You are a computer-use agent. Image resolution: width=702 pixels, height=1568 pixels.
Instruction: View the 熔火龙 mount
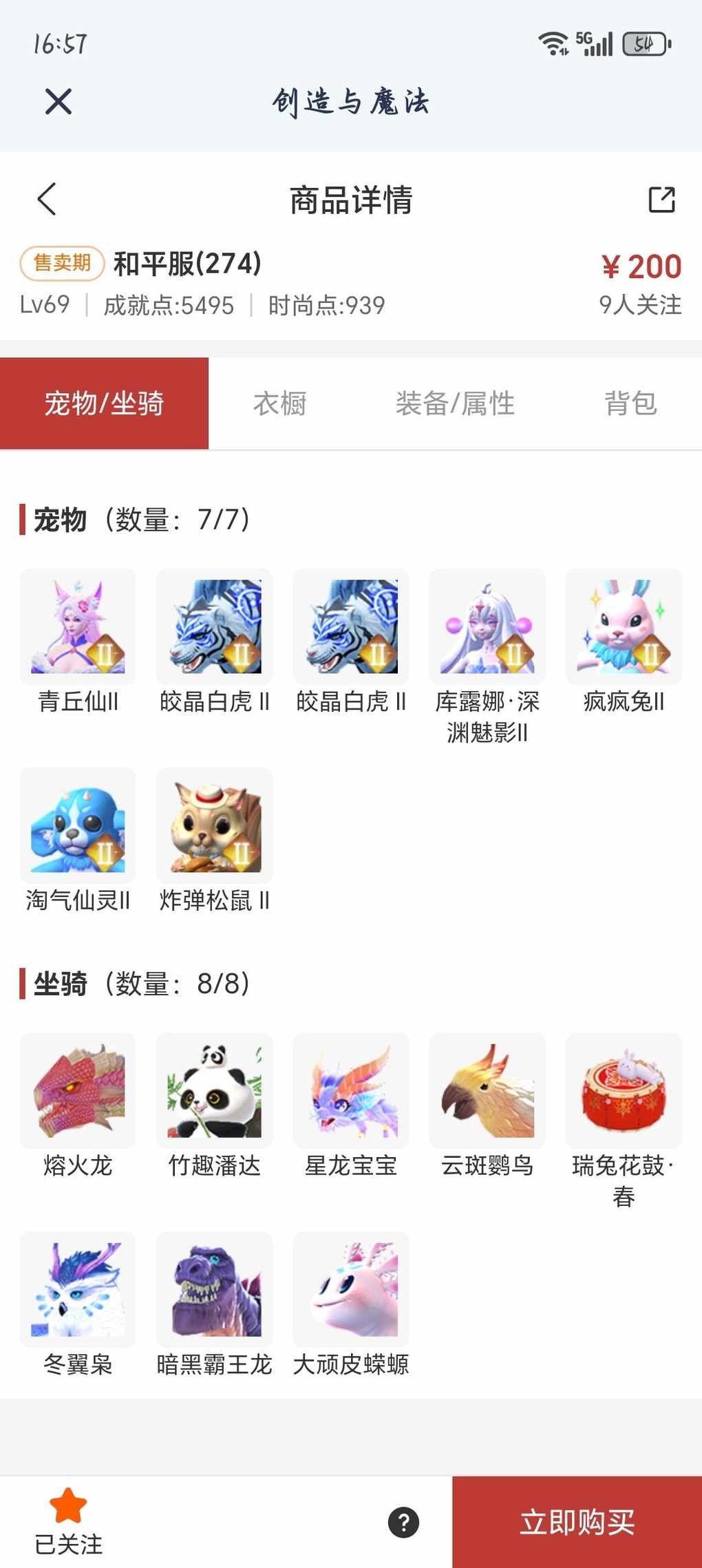78,1091
